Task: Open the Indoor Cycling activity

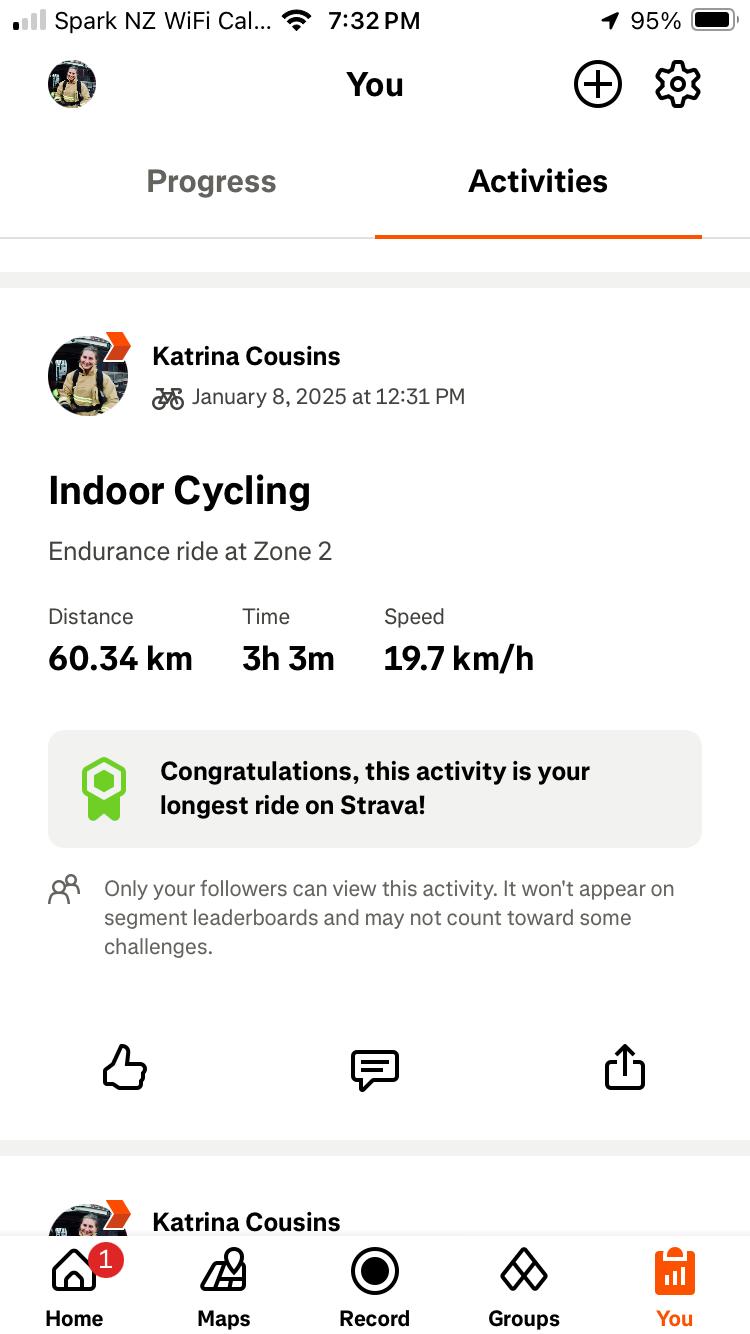Action: 180,491
